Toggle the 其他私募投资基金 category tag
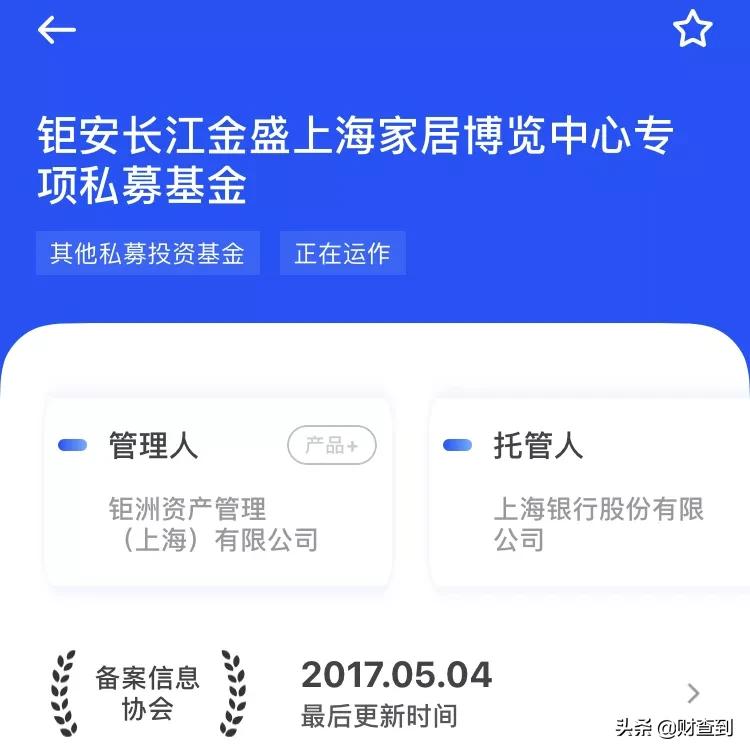 click(147, 253)
